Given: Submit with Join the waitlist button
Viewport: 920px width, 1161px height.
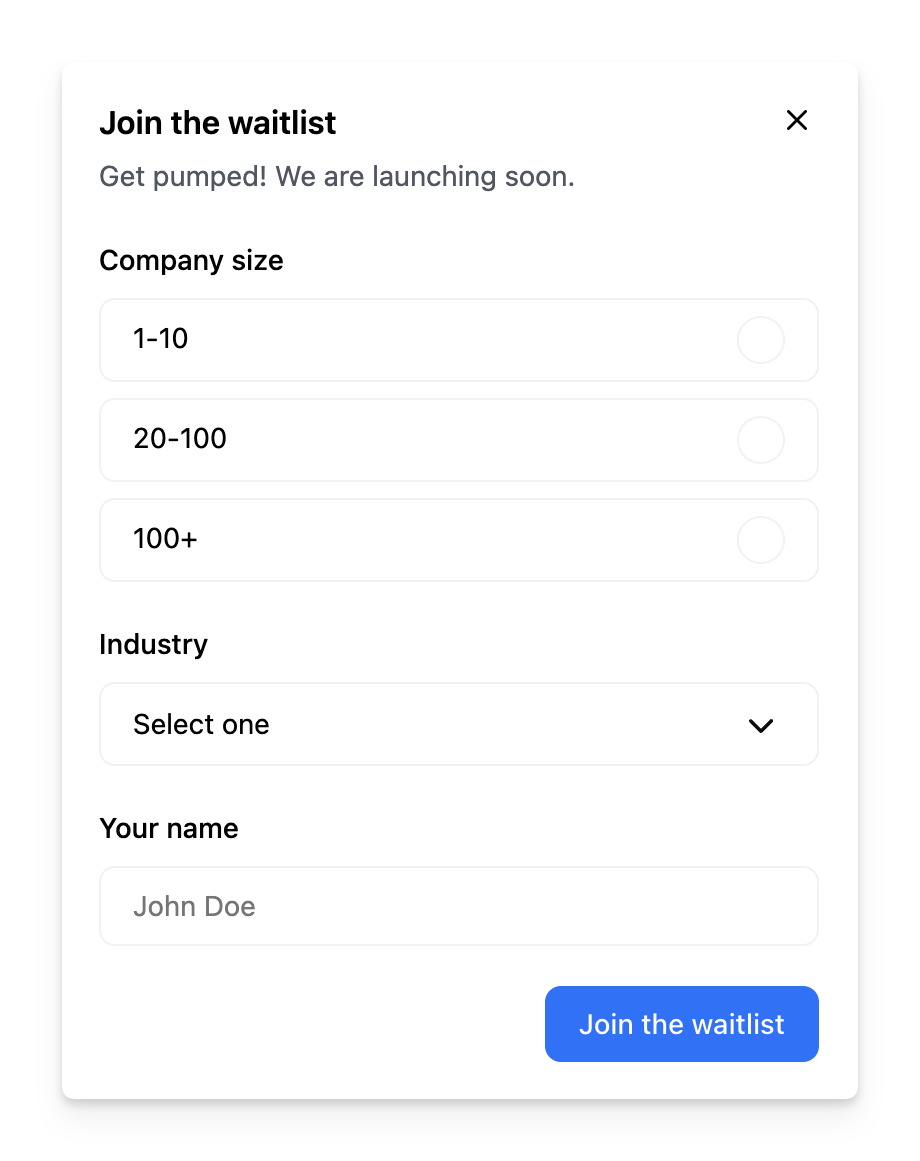Looking at the screenshot, I should 681,1024.
